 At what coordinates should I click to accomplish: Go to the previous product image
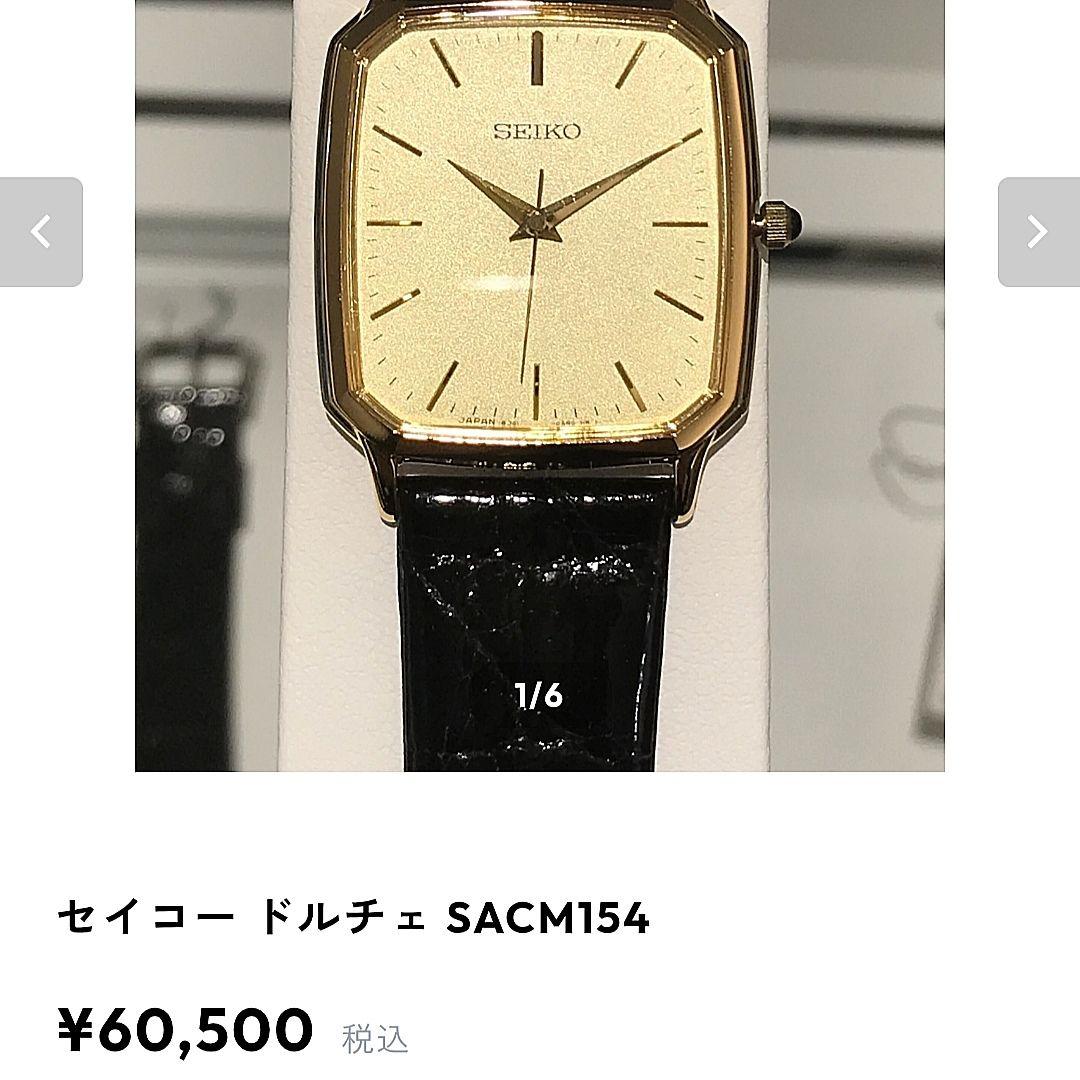(41, 232)
